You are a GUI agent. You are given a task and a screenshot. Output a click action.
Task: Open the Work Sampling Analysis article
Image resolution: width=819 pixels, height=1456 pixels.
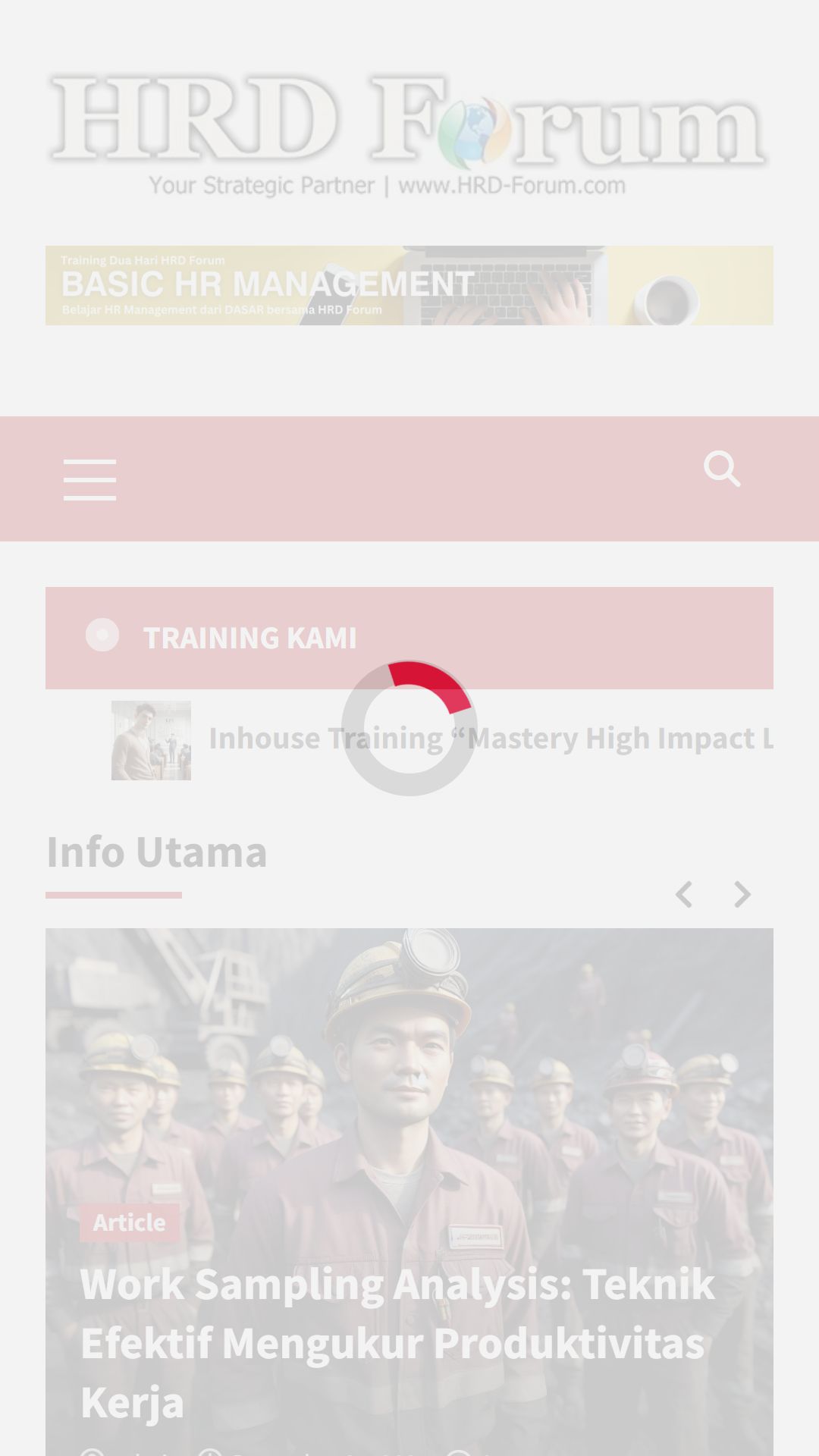pyautogui.click(x=397, y=1342)
